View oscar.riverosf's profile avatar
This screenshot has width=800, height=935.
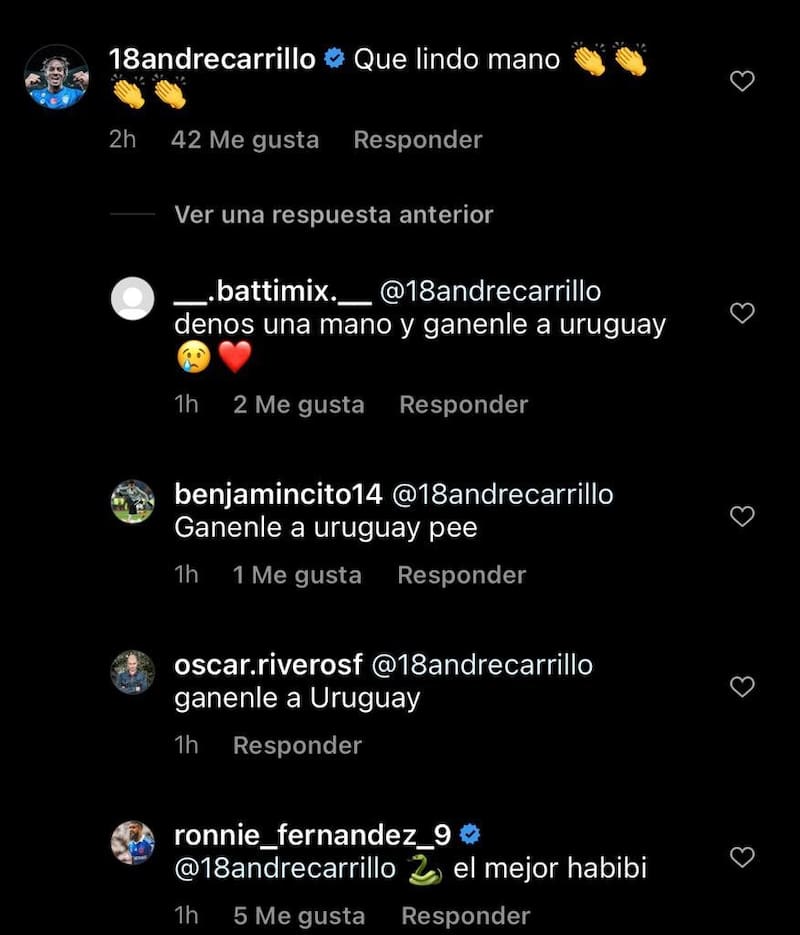[133, 672]
